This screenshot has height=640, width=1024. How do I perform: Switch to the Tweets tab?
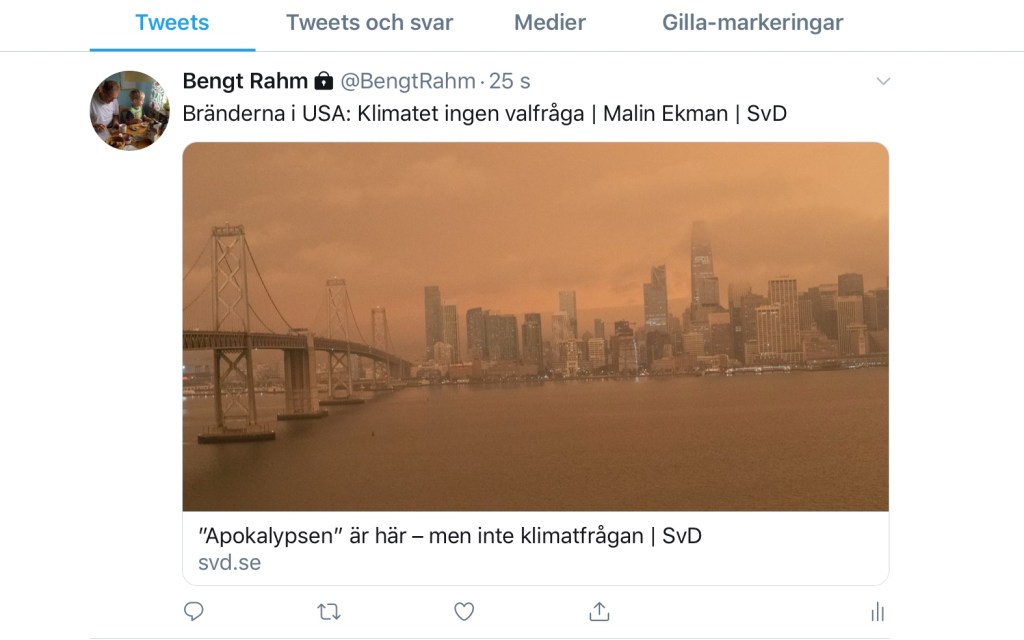tap(172, 23)
